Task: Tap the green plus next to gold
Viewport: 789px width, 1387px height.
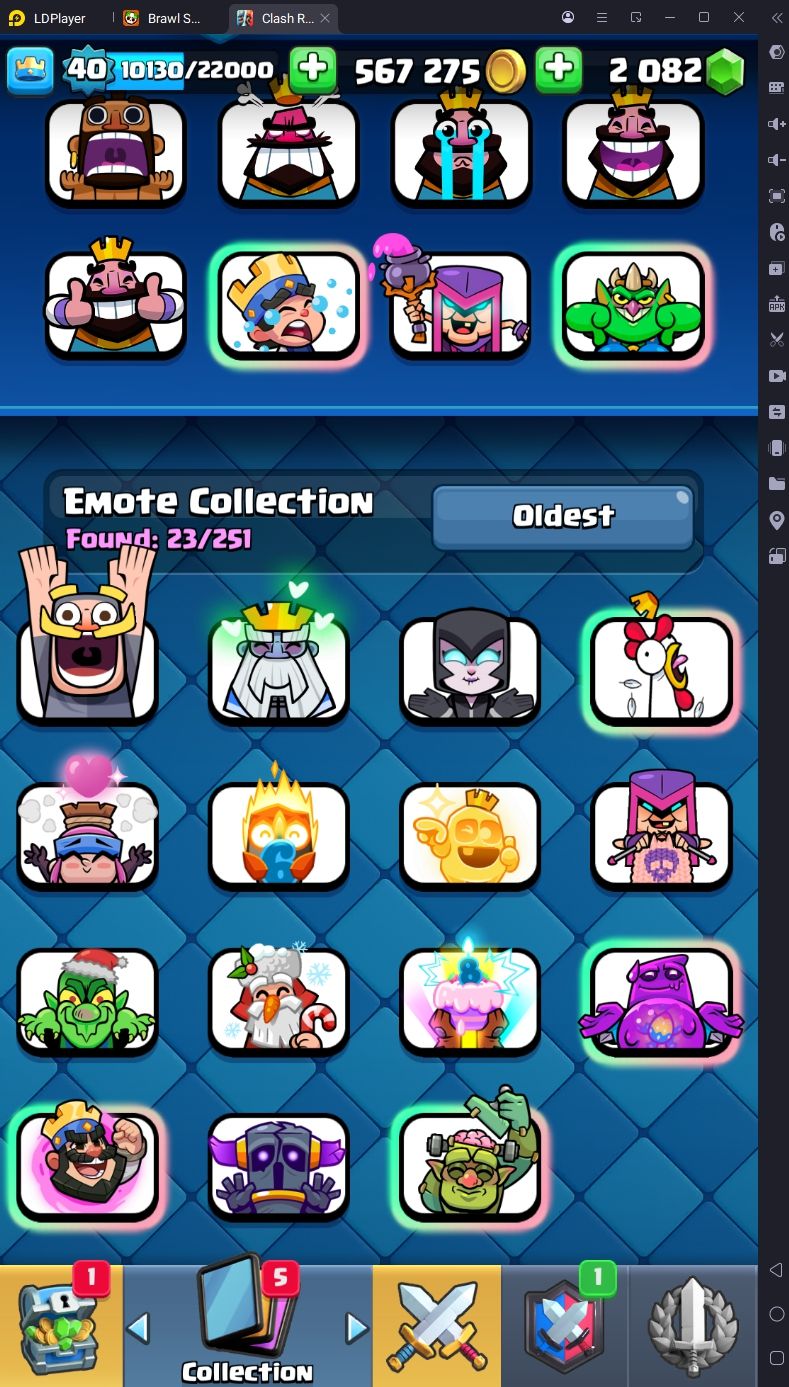Action: pos(559,70)
